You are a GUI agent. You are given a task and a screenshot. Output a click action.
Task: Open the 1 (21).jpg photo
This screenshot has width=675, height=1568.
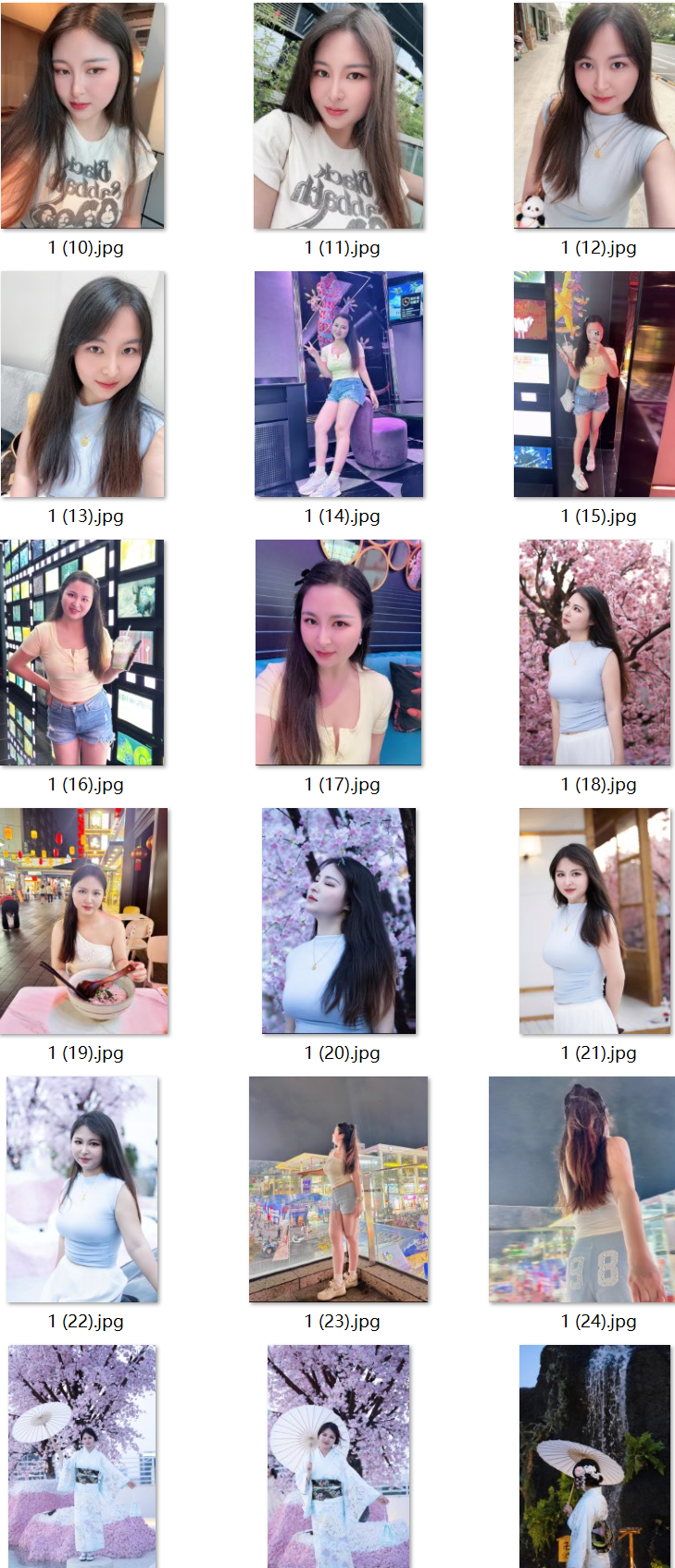pyautogui.click(x=594, y=921)
